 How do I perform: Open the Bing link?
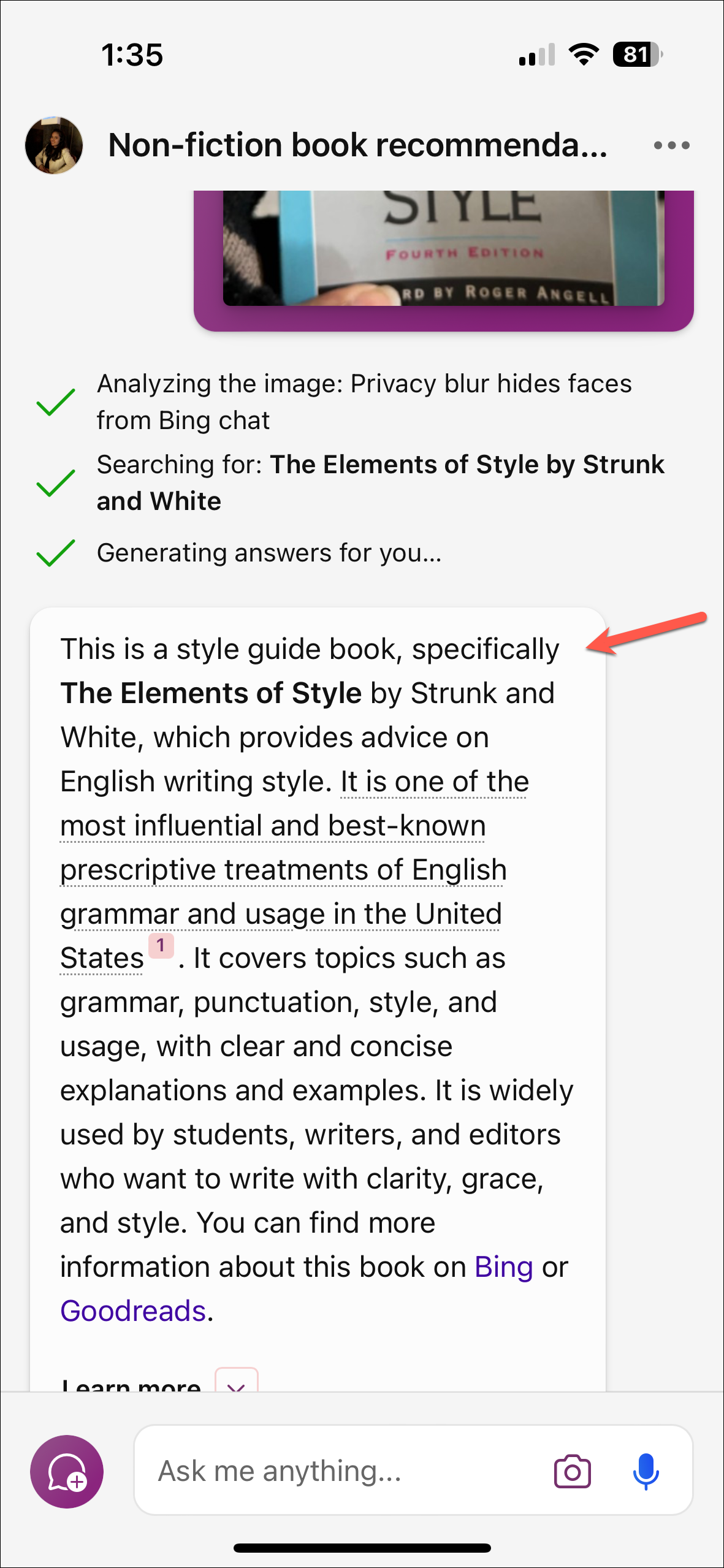click(503, 1266)
